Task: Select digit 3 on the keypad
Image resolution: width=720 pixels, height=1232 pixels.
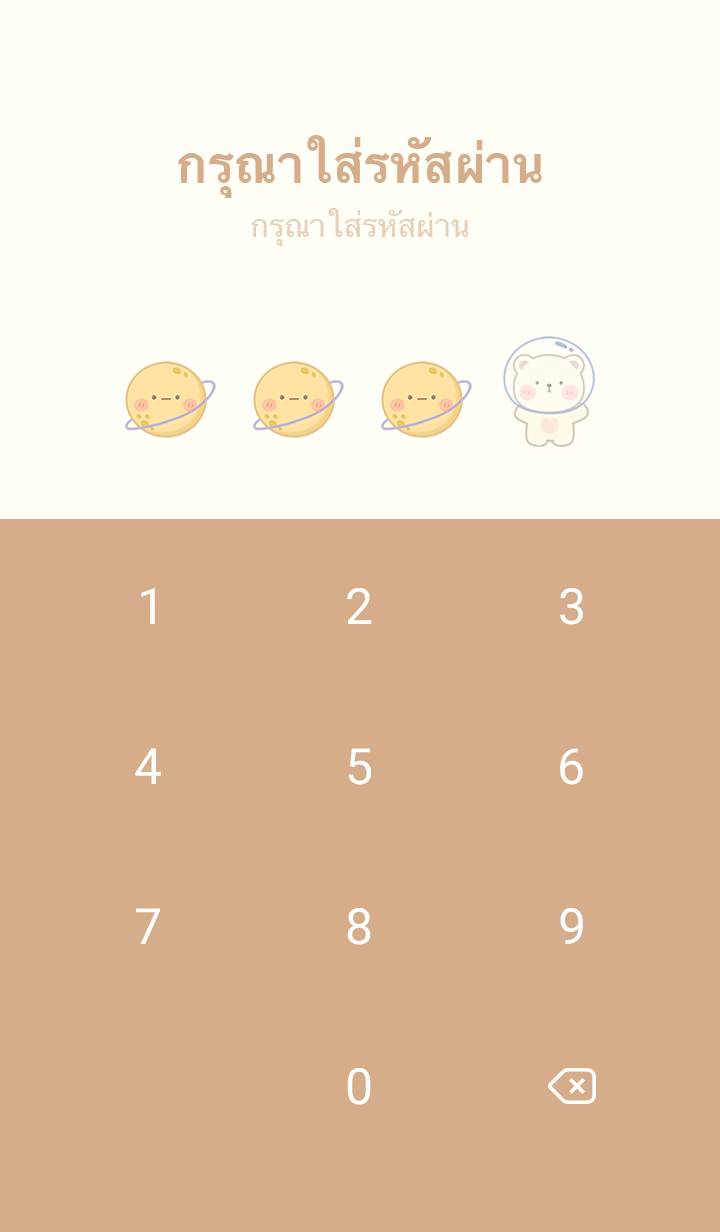Action: click(x=571, y=607)
